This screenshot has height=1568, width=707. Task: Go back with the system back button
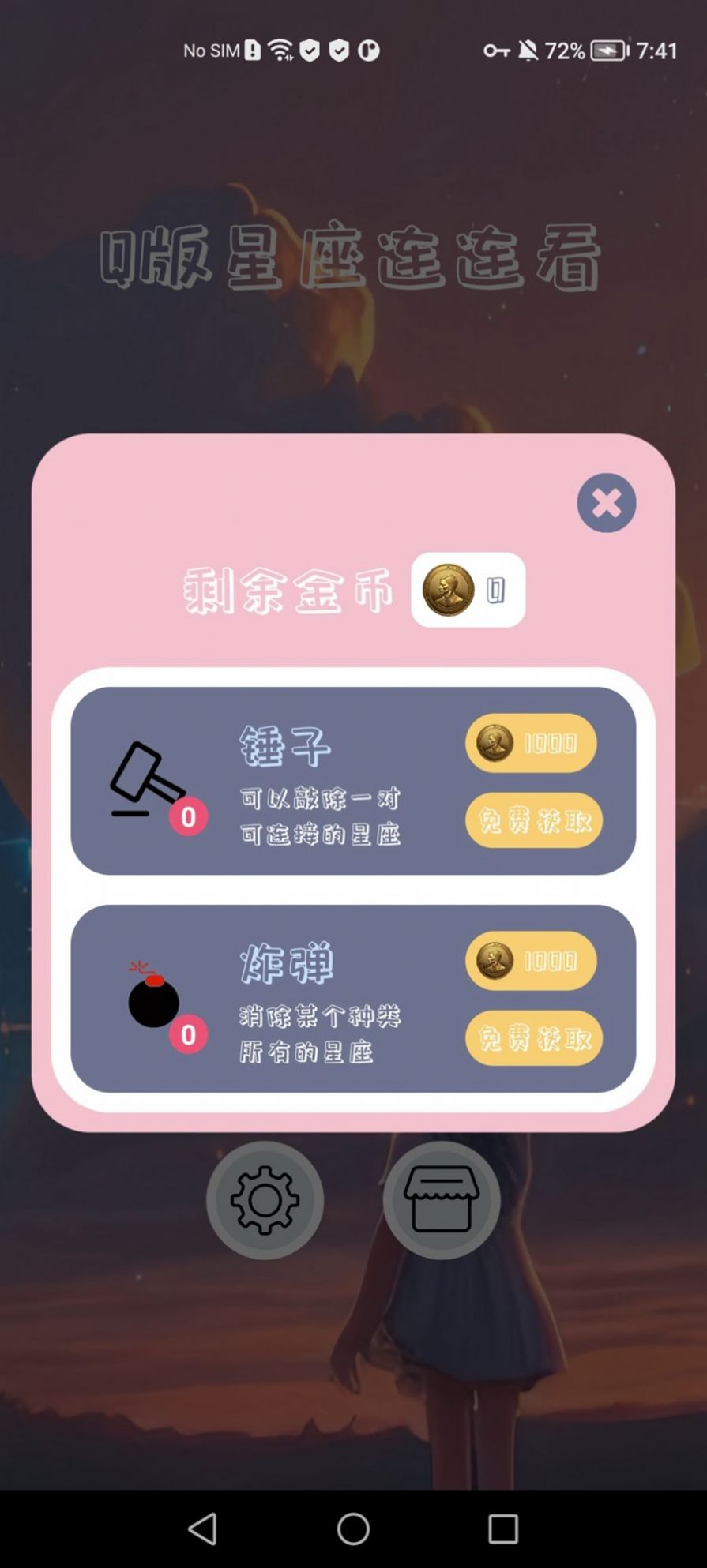[203, 1529]
